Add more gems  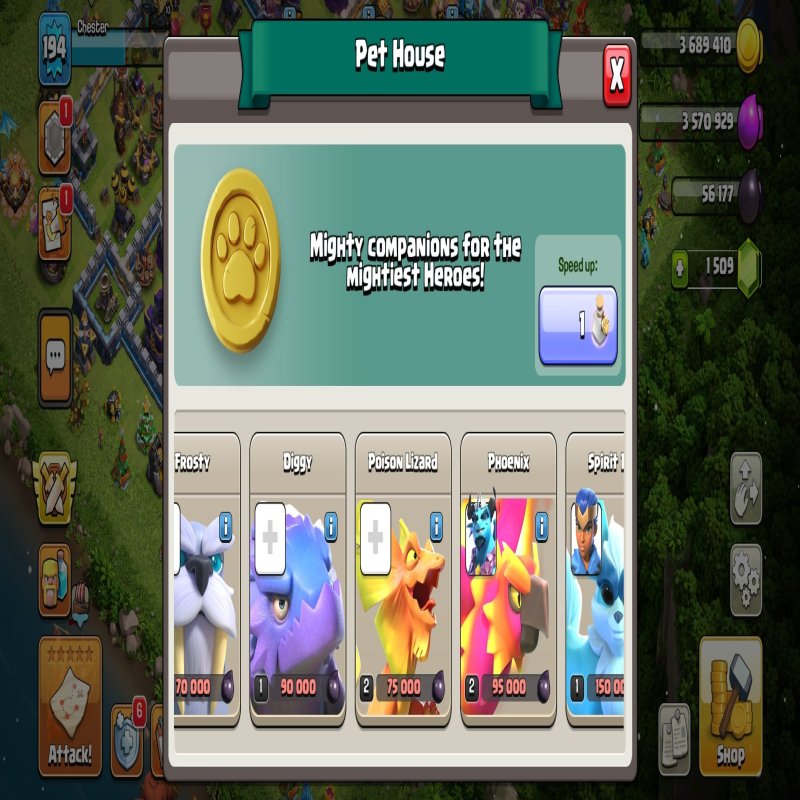pyautogui.click(x=681, y=266)
